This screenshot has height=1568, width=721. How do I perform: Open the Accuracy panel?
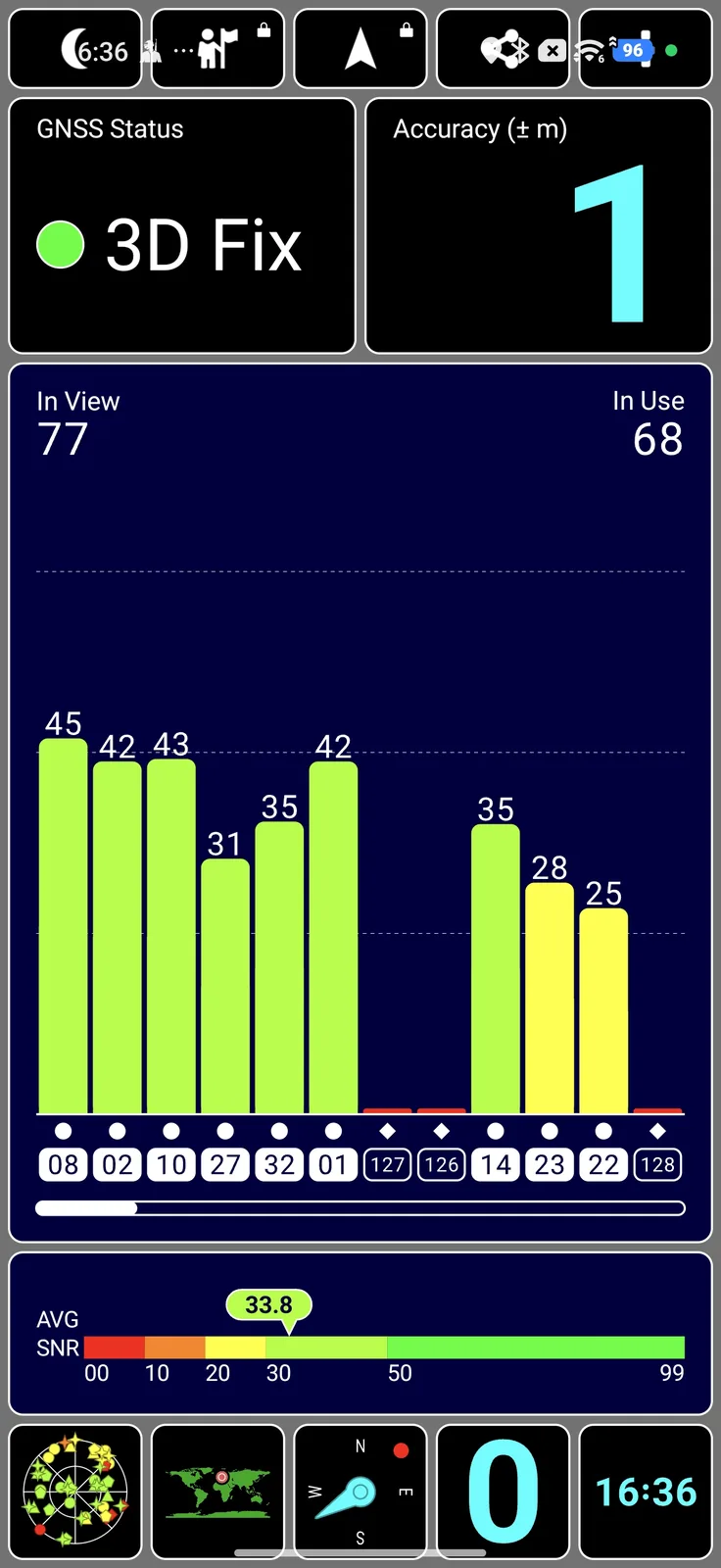tap(538, 225)
